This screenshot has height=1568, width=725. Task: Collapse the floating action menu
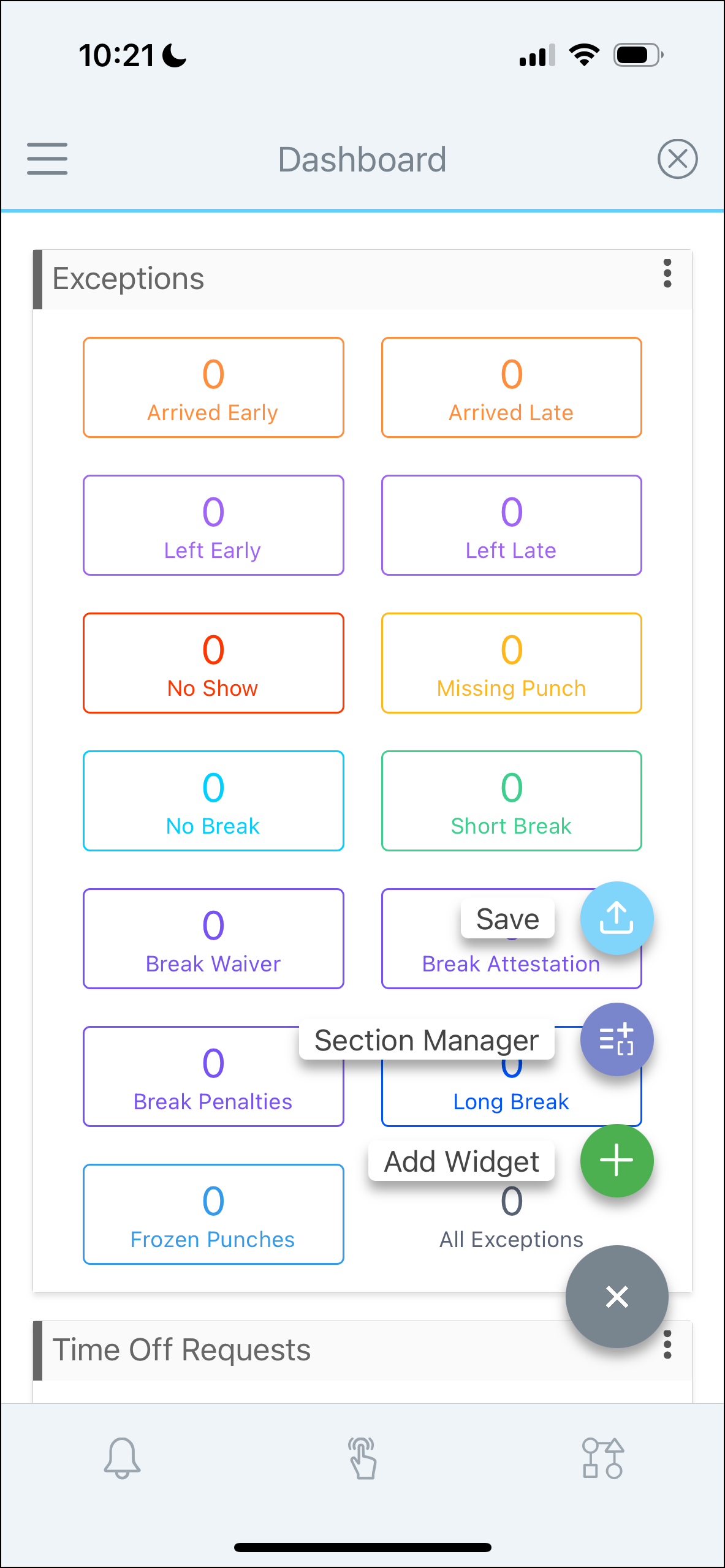(x=617, y=1296)
